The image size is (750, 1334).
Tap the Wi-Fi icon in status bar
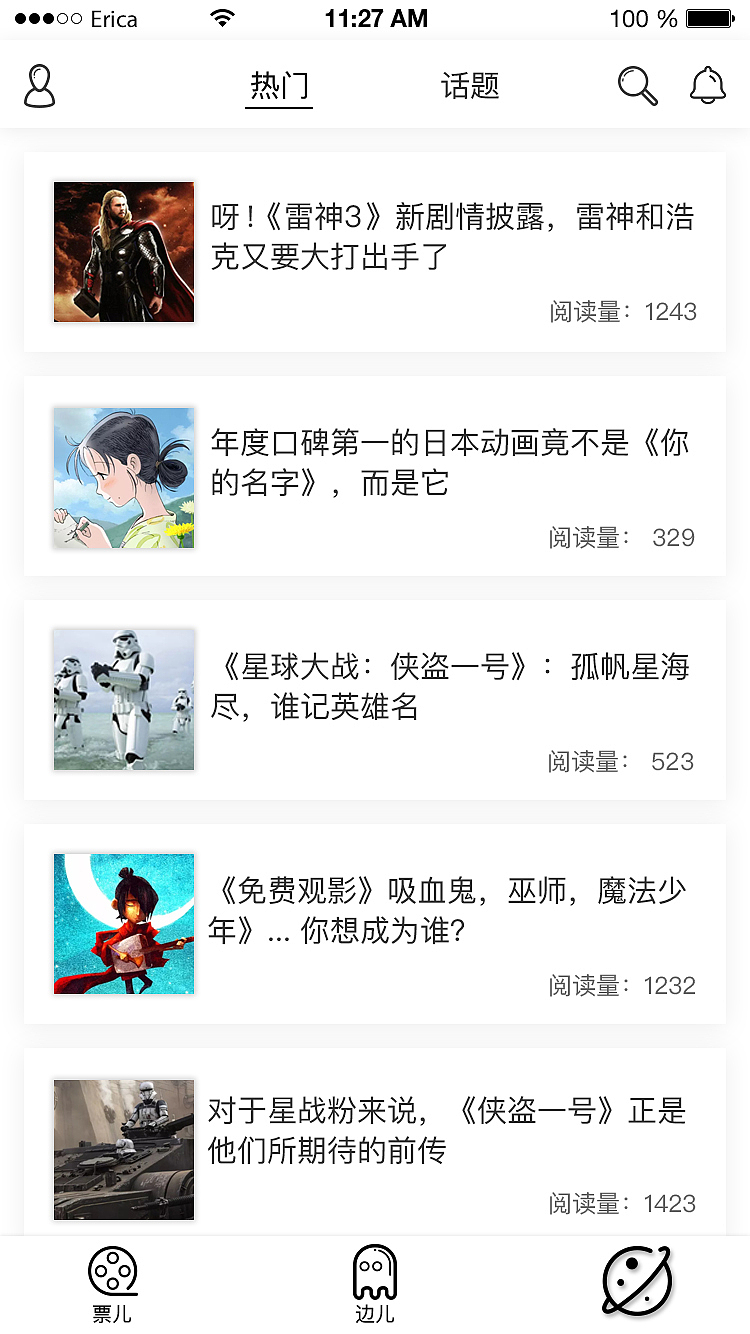pyautogui.click(x=222, y=17)
